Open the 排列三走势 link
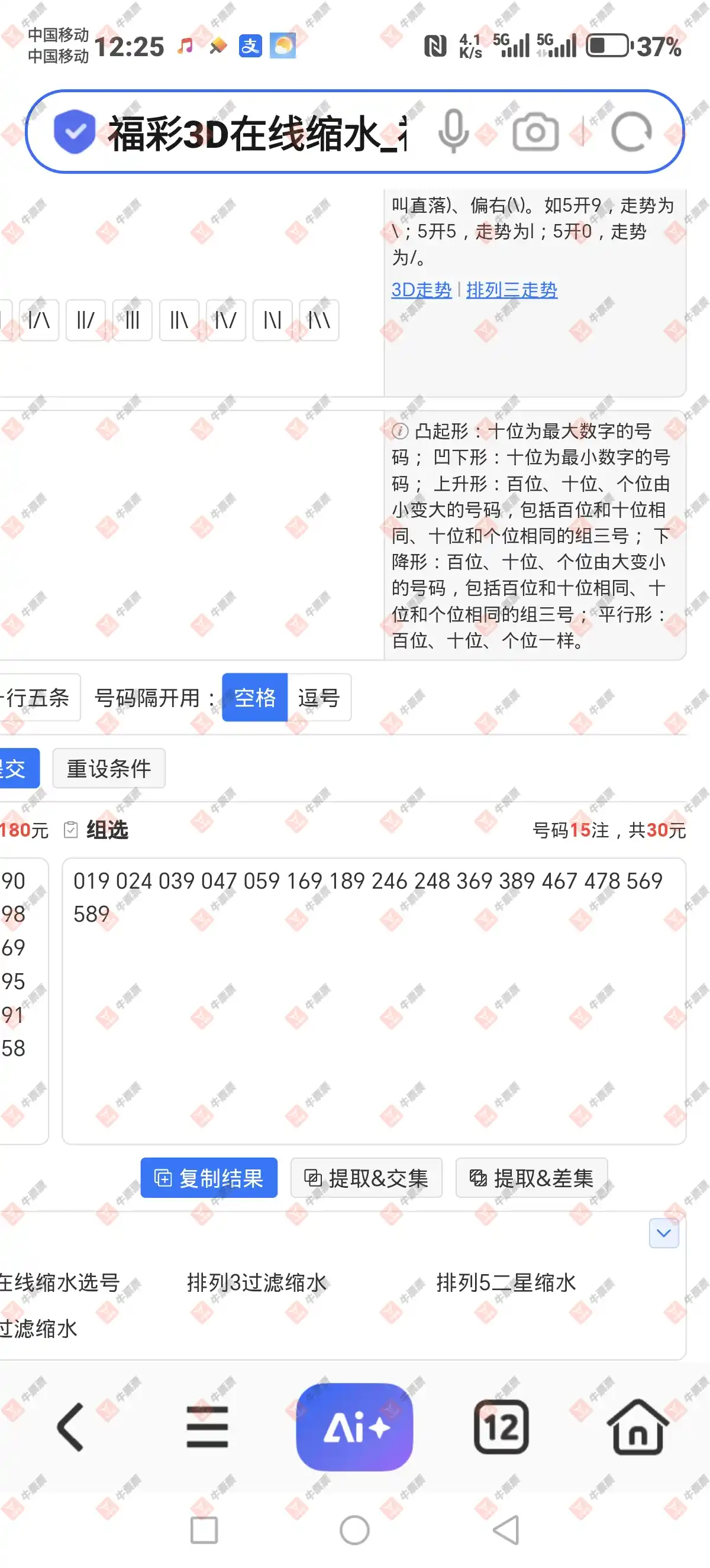 pyautogui.click(x=511, y=290)
